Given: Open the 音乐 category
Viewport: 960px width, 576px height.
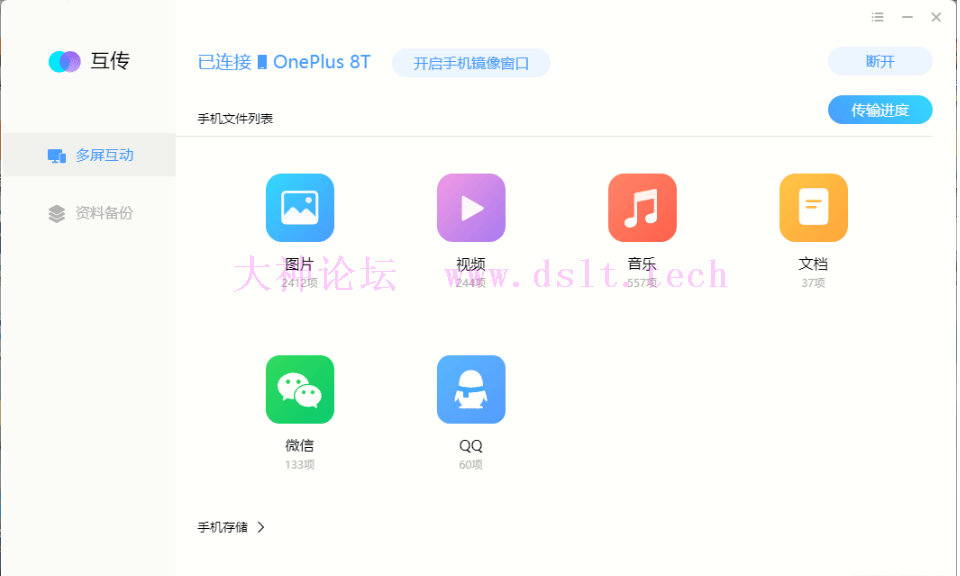Looking at the screenshot, I should [x=642, y=208].
